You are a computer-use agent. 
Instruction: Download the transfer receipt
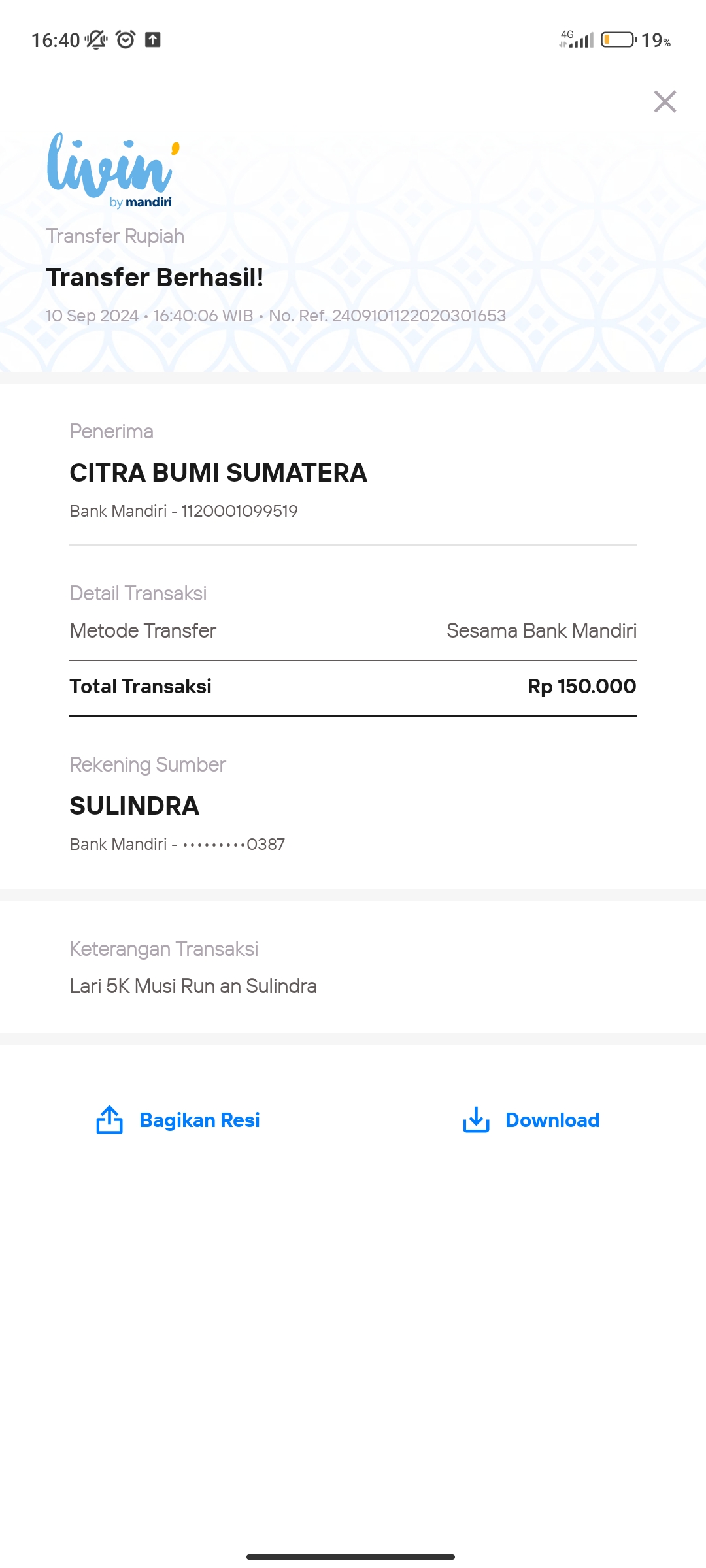click(x=531, y=1120)
